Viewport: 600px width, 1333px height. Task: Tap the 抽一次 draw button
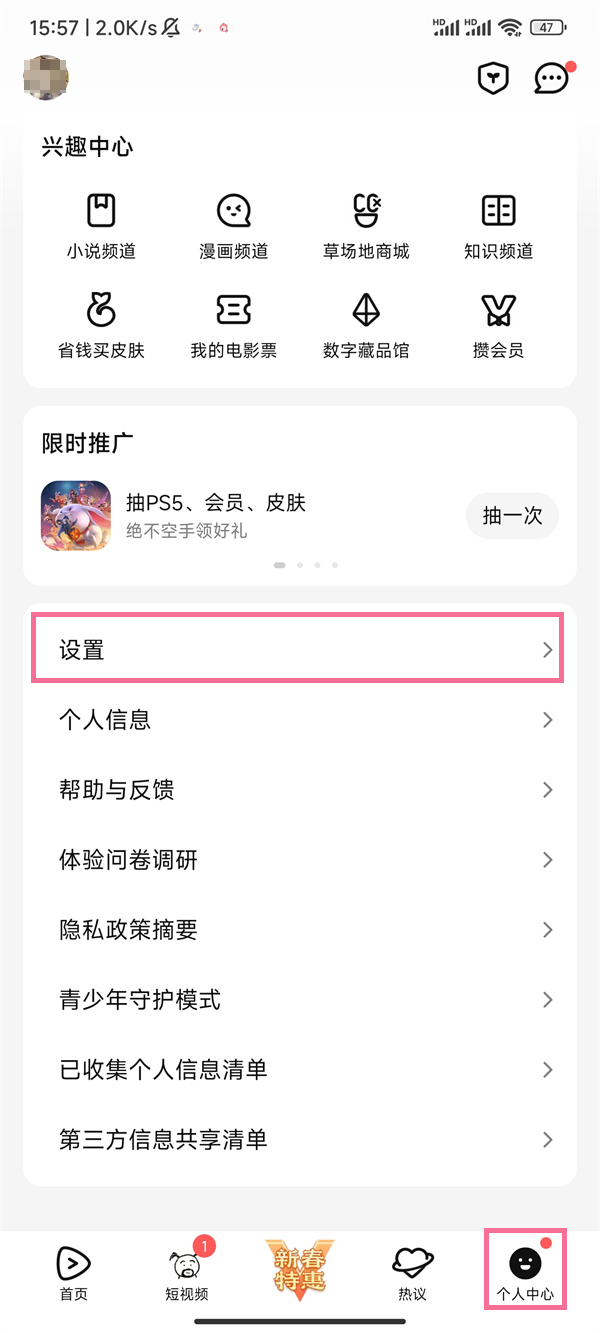click(512, 515)
